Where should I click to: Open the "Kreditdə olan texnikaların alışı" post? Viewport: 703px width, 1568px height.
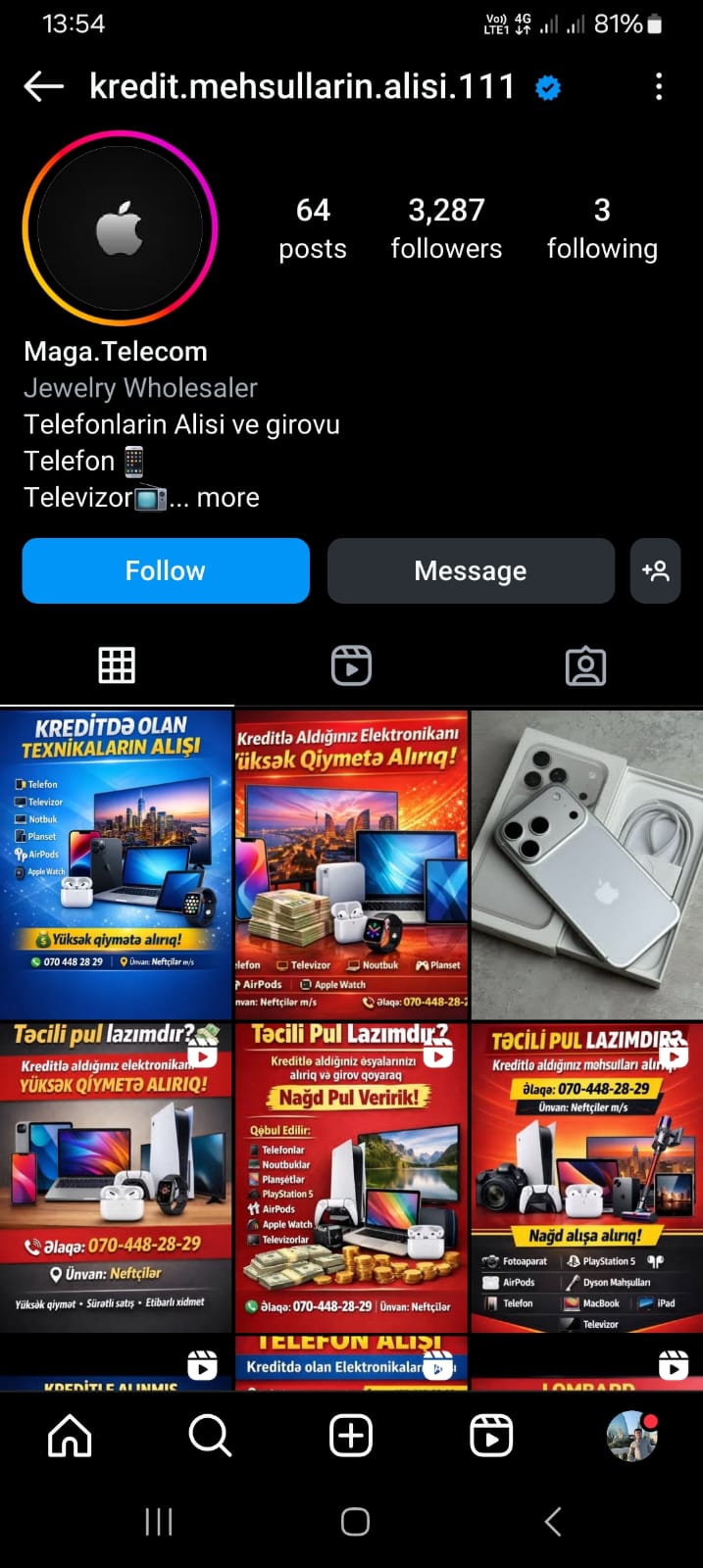point(116,862)
